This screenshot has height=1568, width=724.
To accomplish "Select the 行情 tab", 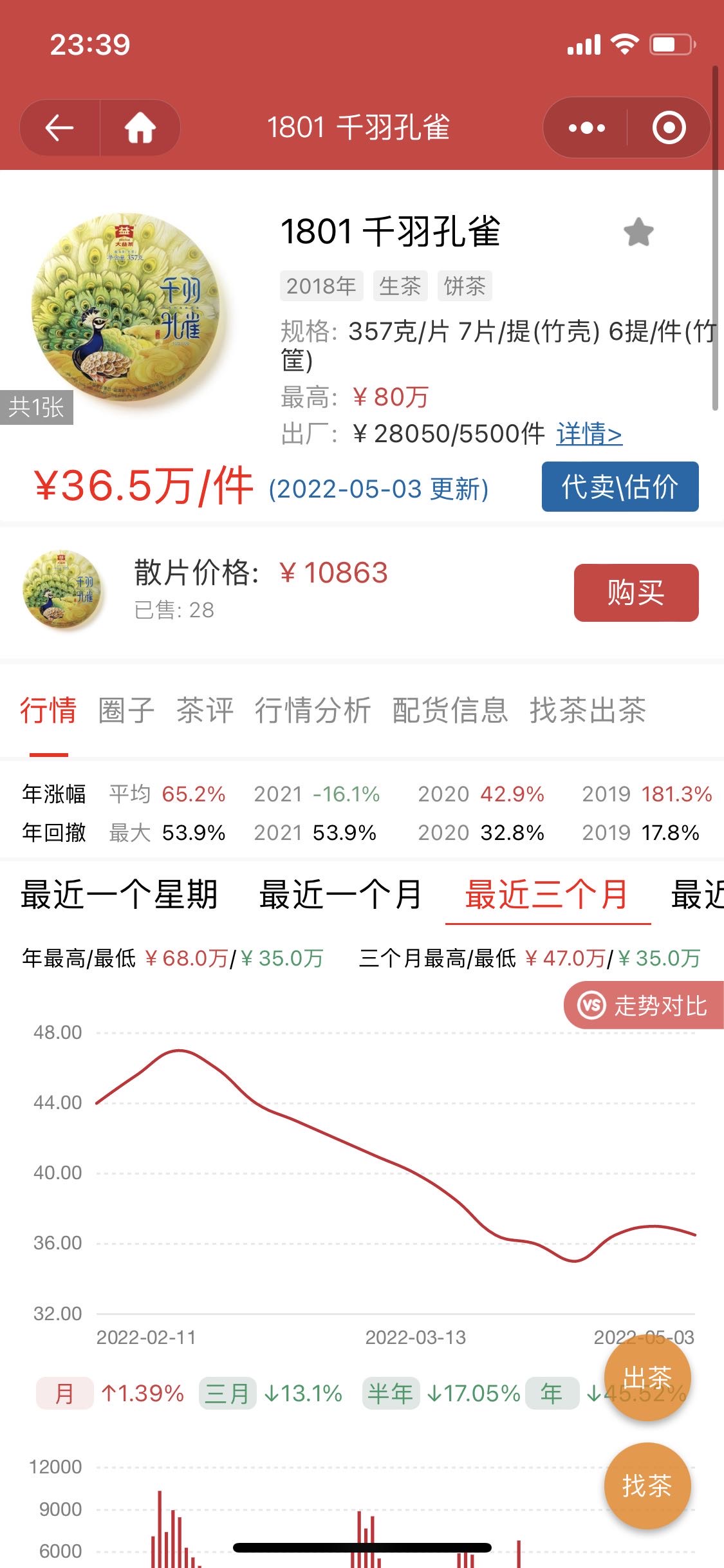I will [x=48, y=711].
